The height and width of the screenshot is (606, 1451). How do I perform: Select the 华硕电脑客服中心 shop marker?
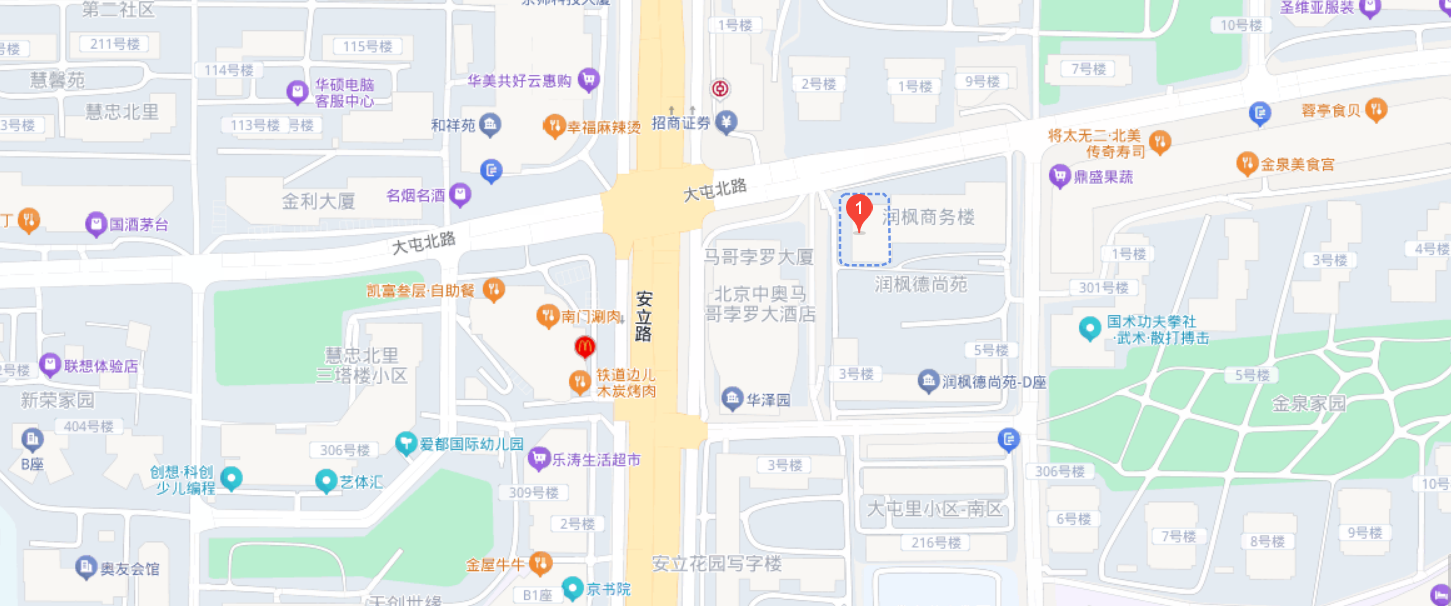(x=297, y=93)
